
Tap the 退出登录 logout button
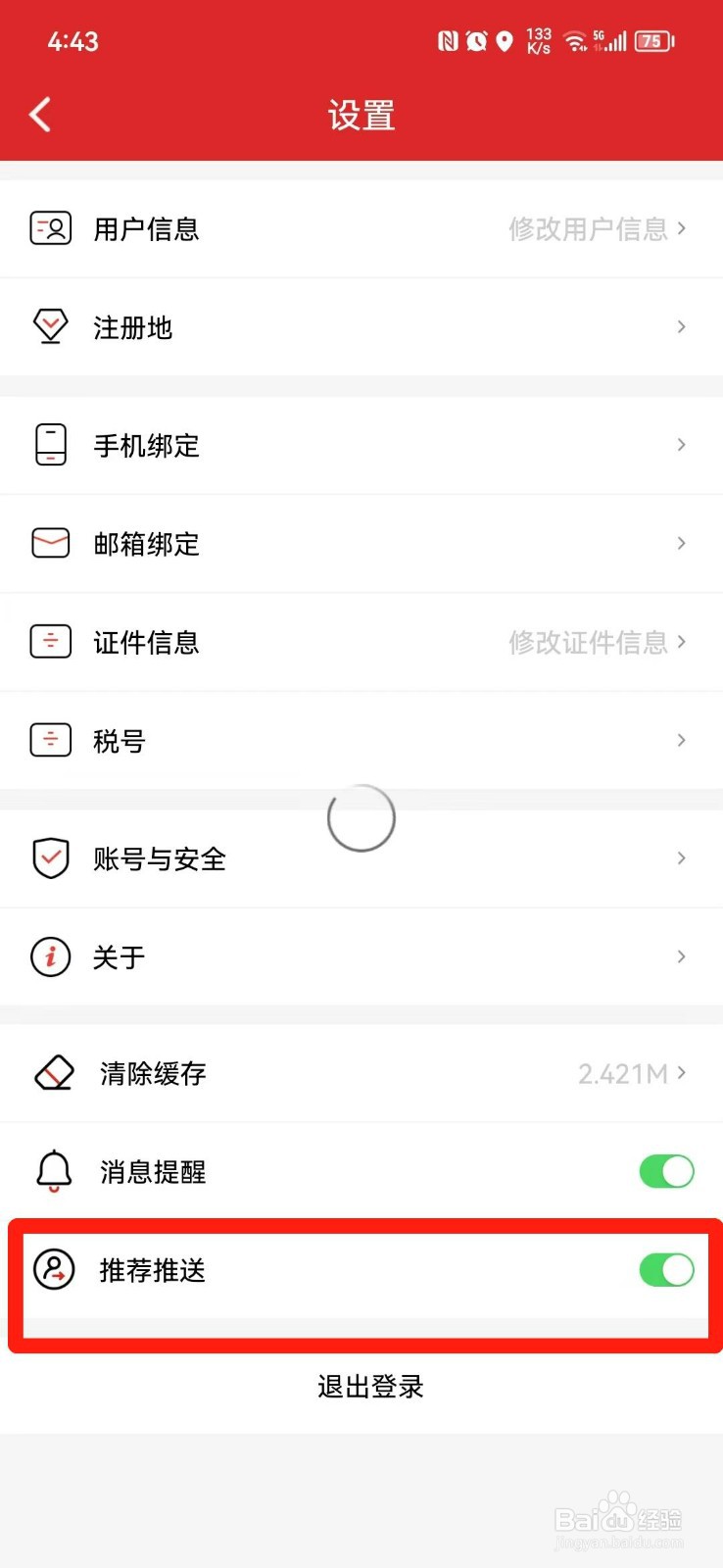pos(369,1386)
